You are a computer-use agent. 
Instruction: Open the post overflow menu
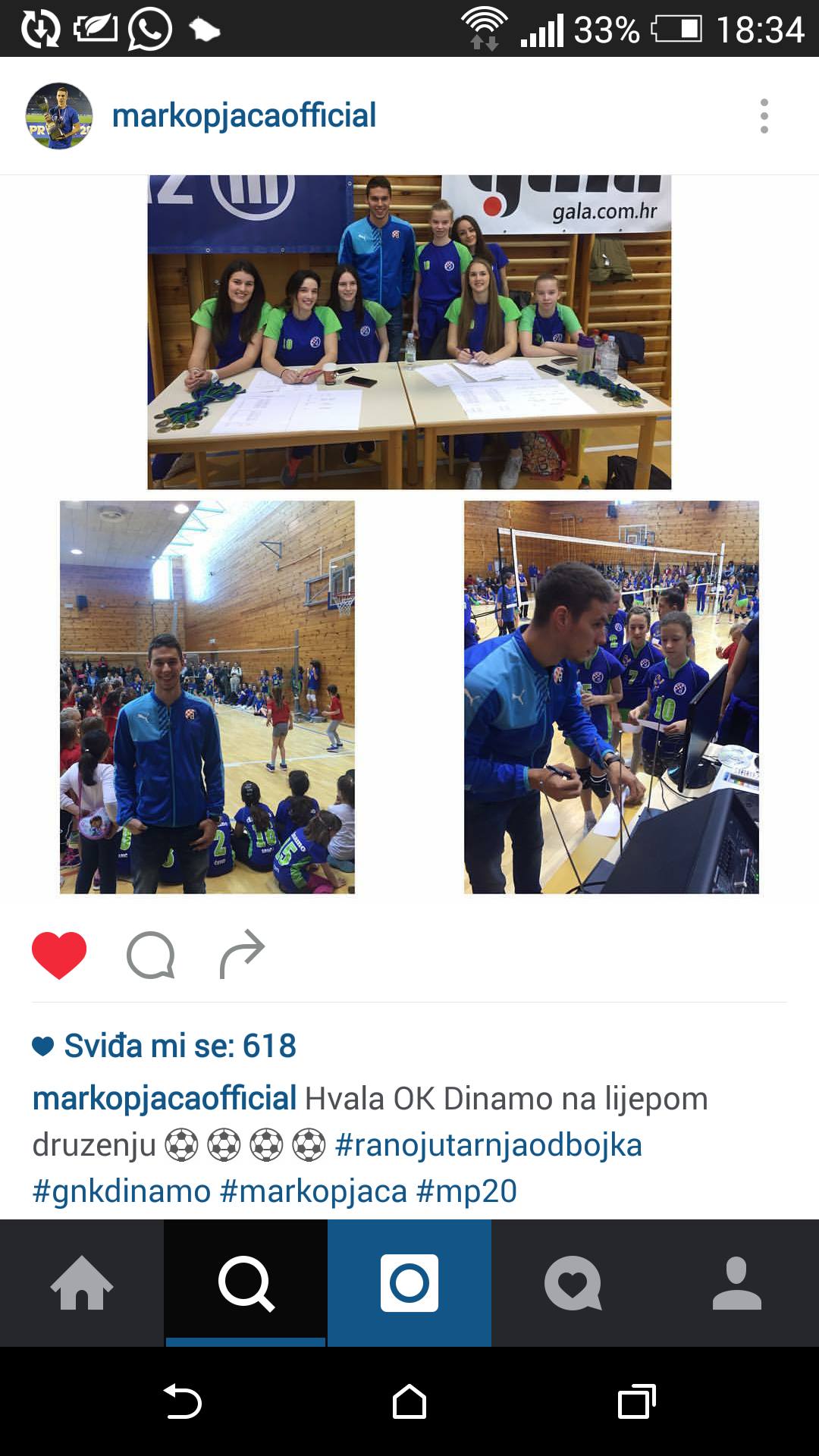[x=764, y=116]
